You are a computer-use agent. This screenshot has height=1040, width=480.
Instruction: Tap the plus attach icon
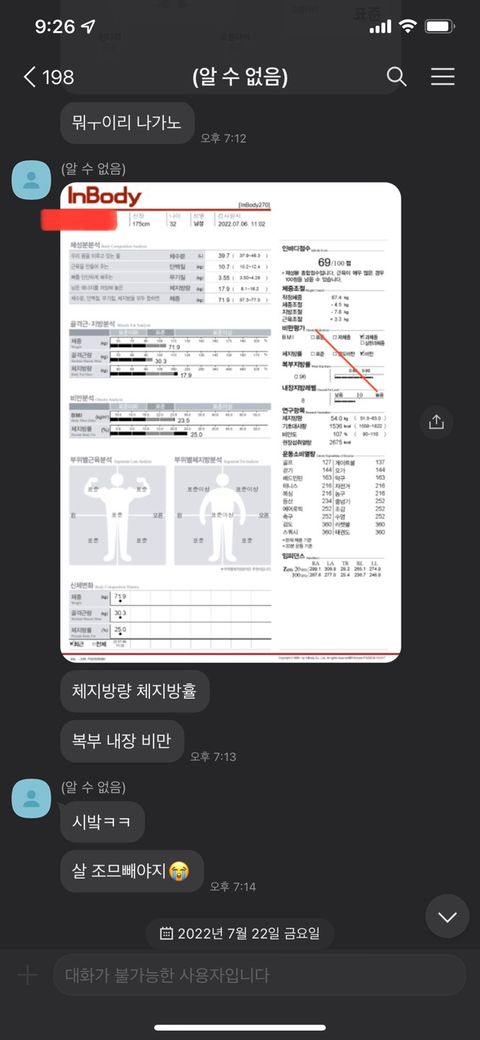pyautogui.click(x=27, y=975)
